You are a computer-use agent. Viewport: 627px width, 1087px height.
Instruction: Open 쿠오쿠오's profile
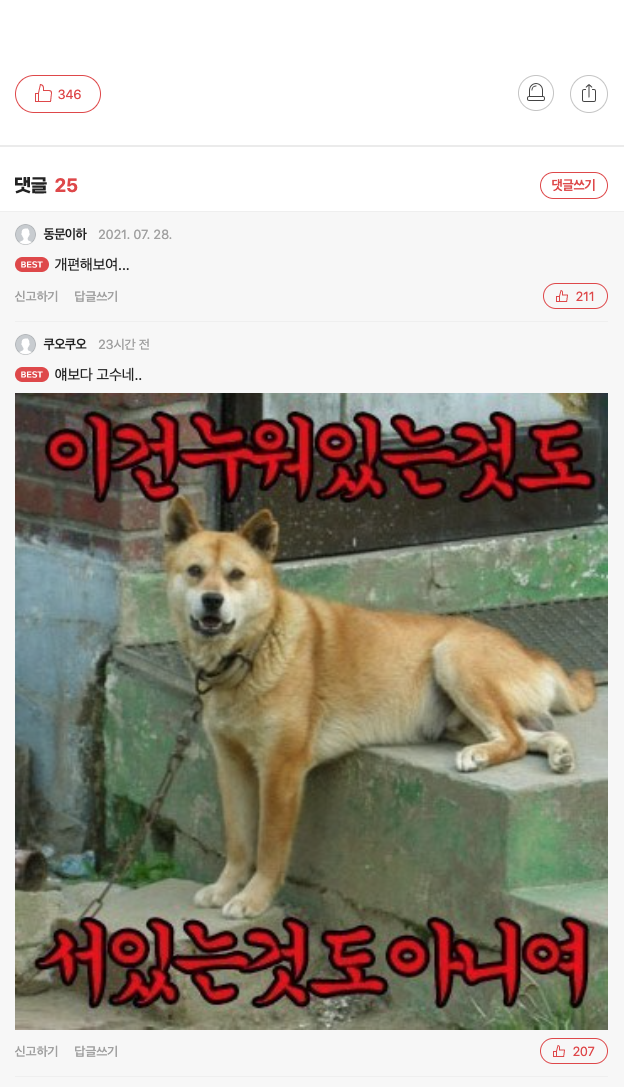tap(64, 344)
